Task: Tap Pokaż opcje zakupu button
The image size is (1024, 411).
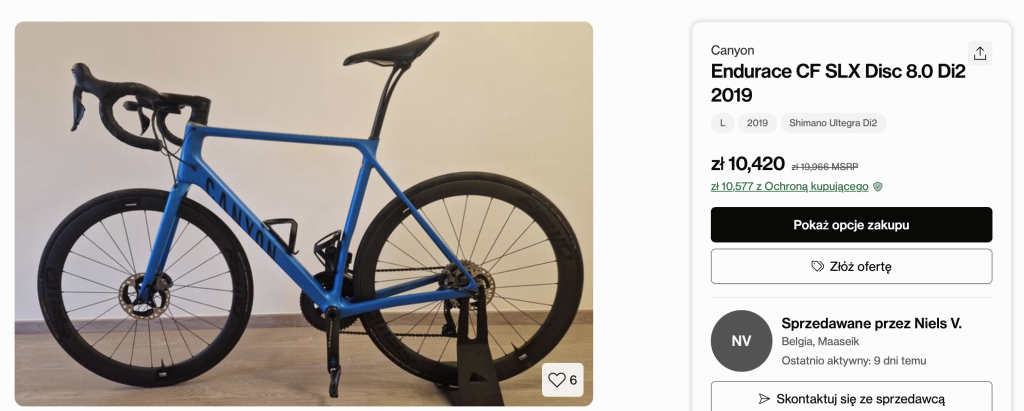Action: (851, 225)
